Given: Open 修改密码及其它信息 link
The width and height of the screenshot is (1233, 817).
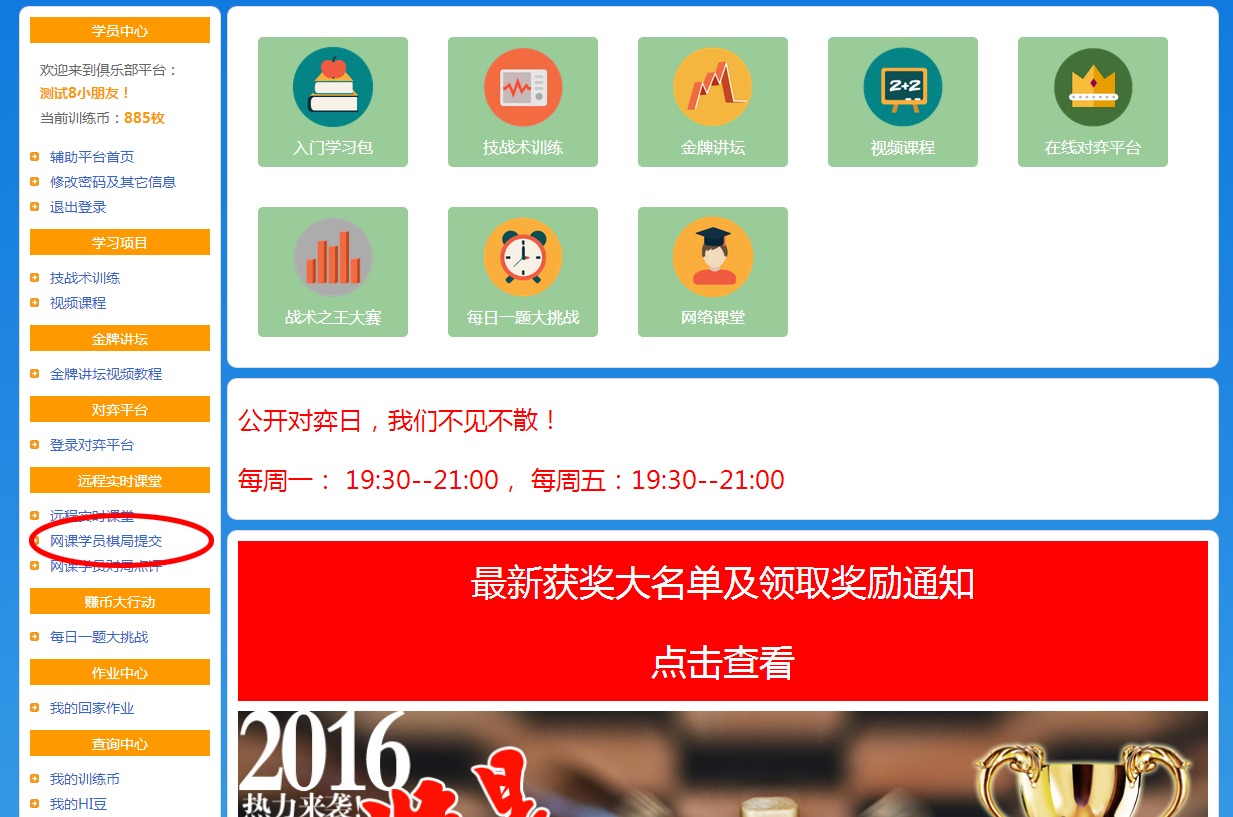Looking at the screenshot, I should click(113, 182).
